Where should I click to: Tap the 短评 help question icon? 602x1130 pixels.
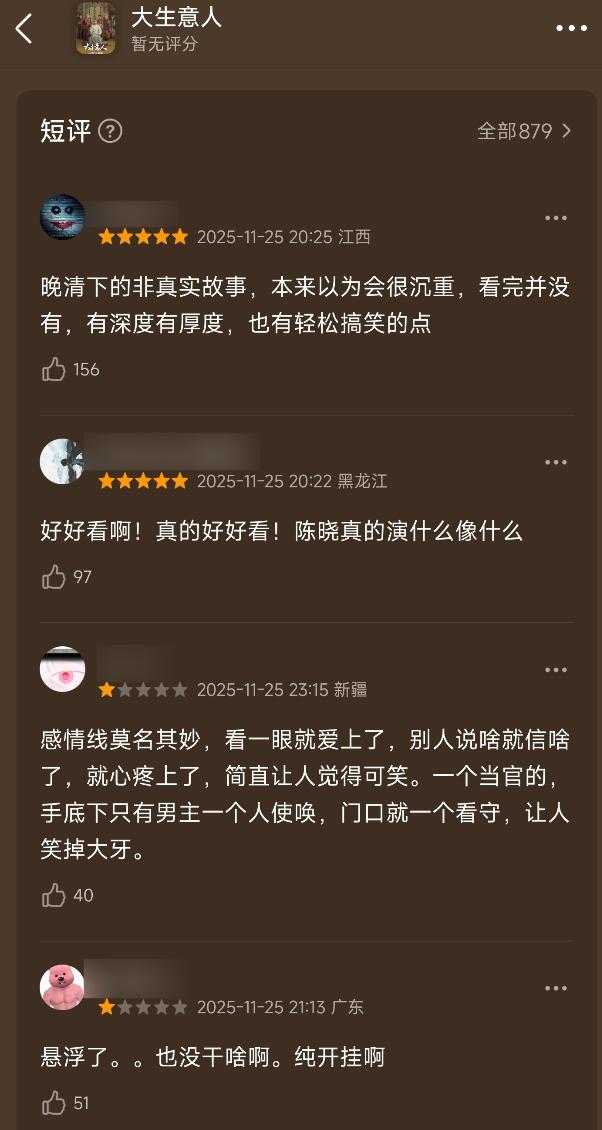[x=111, y=131]
